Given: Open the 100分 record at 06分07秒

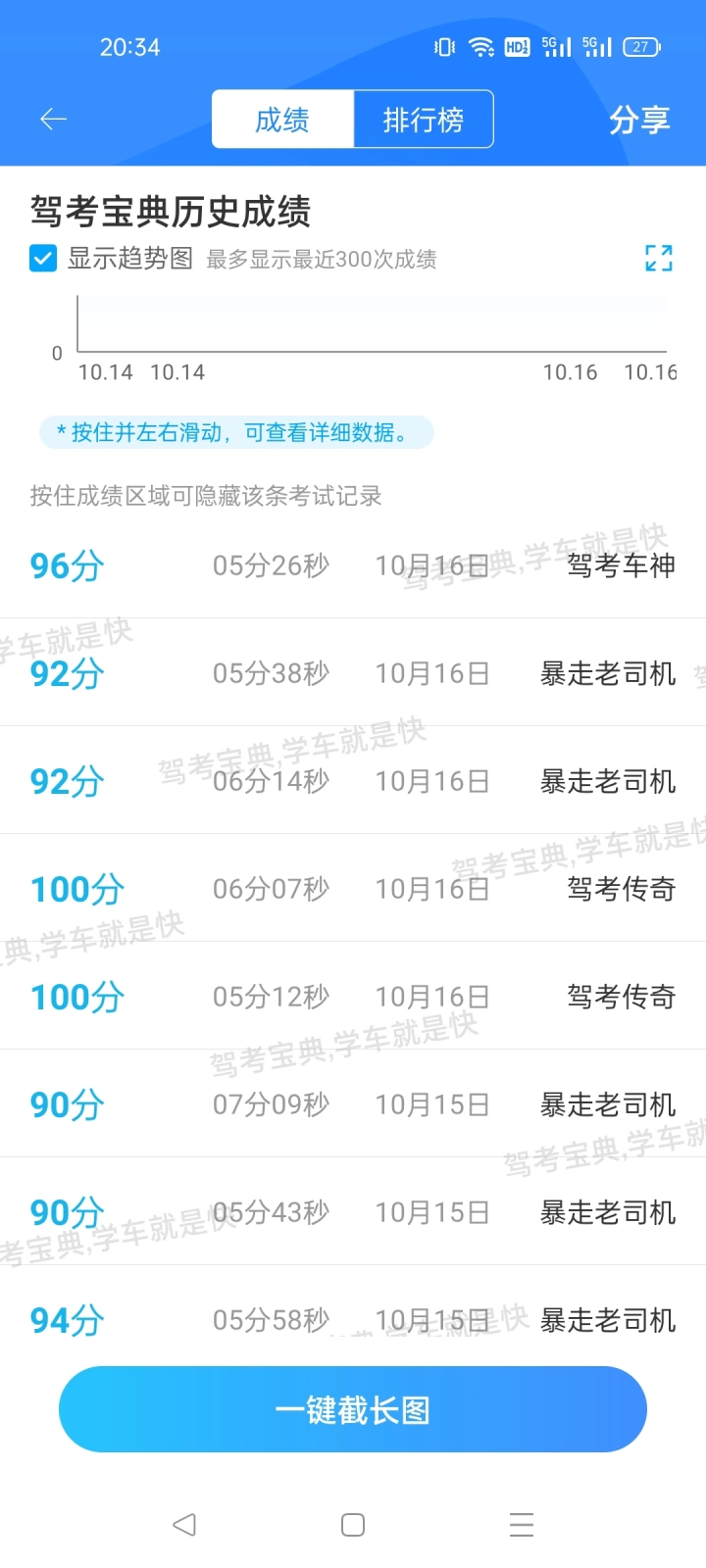Looking at the screenshot, I should click(353, 889).
